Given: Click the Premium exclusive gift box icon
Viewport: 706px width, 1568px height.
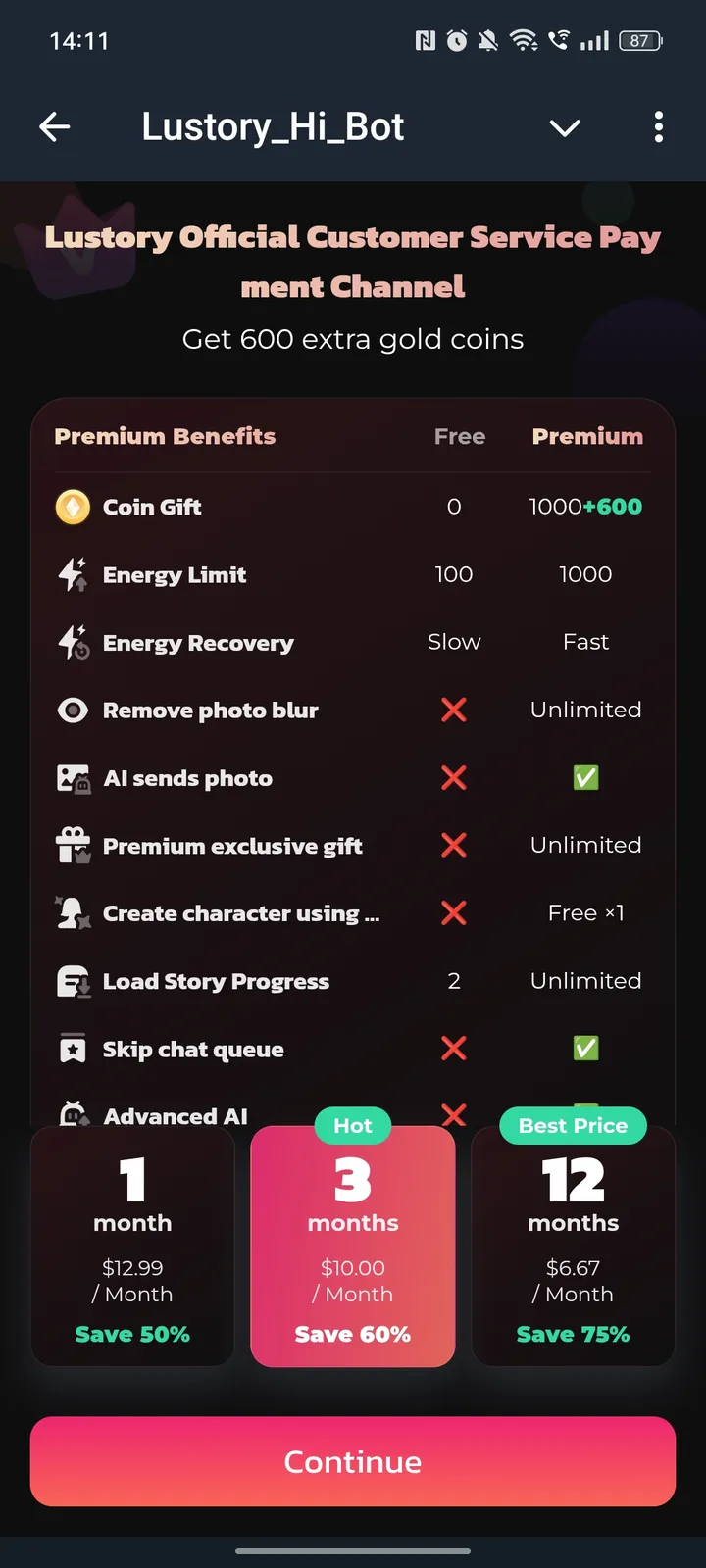Looking at the screenshot, I should [x=73, y=845].
